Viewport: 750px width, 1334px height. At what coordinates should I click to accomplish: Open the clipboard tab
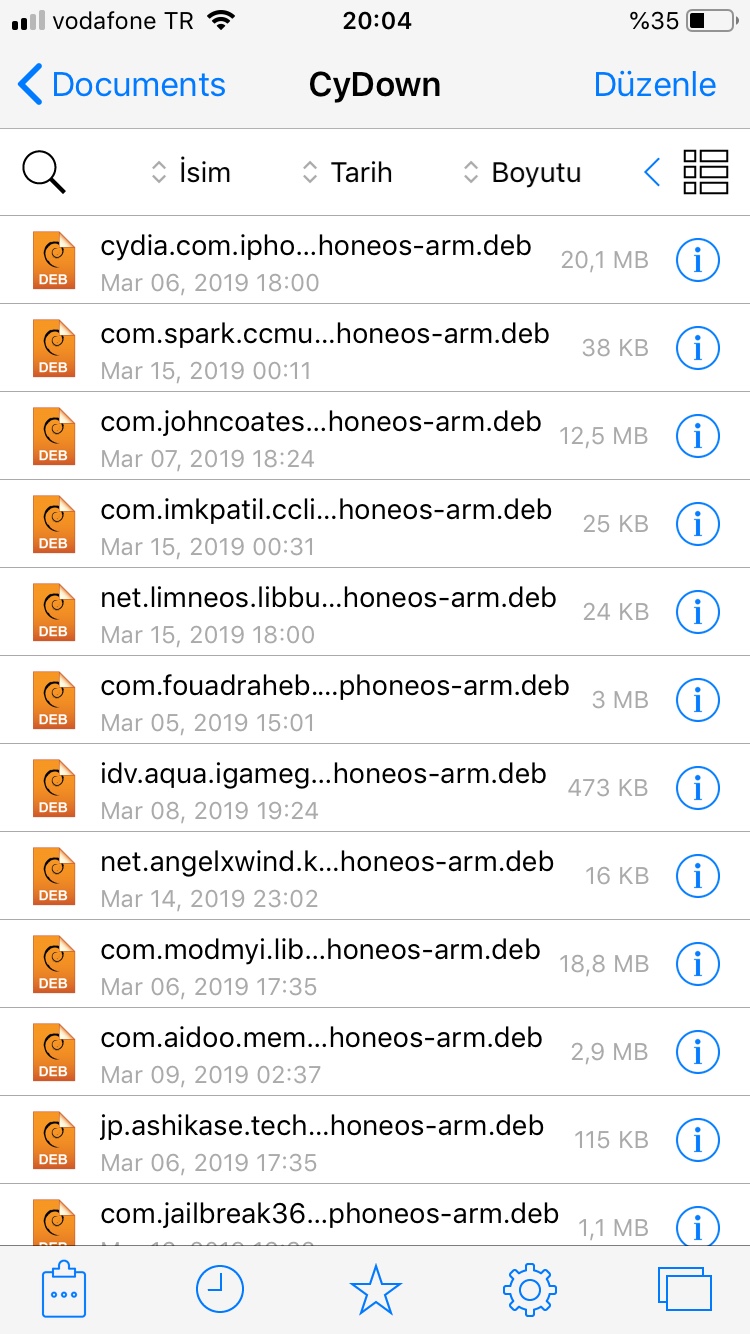point(64,1290)
